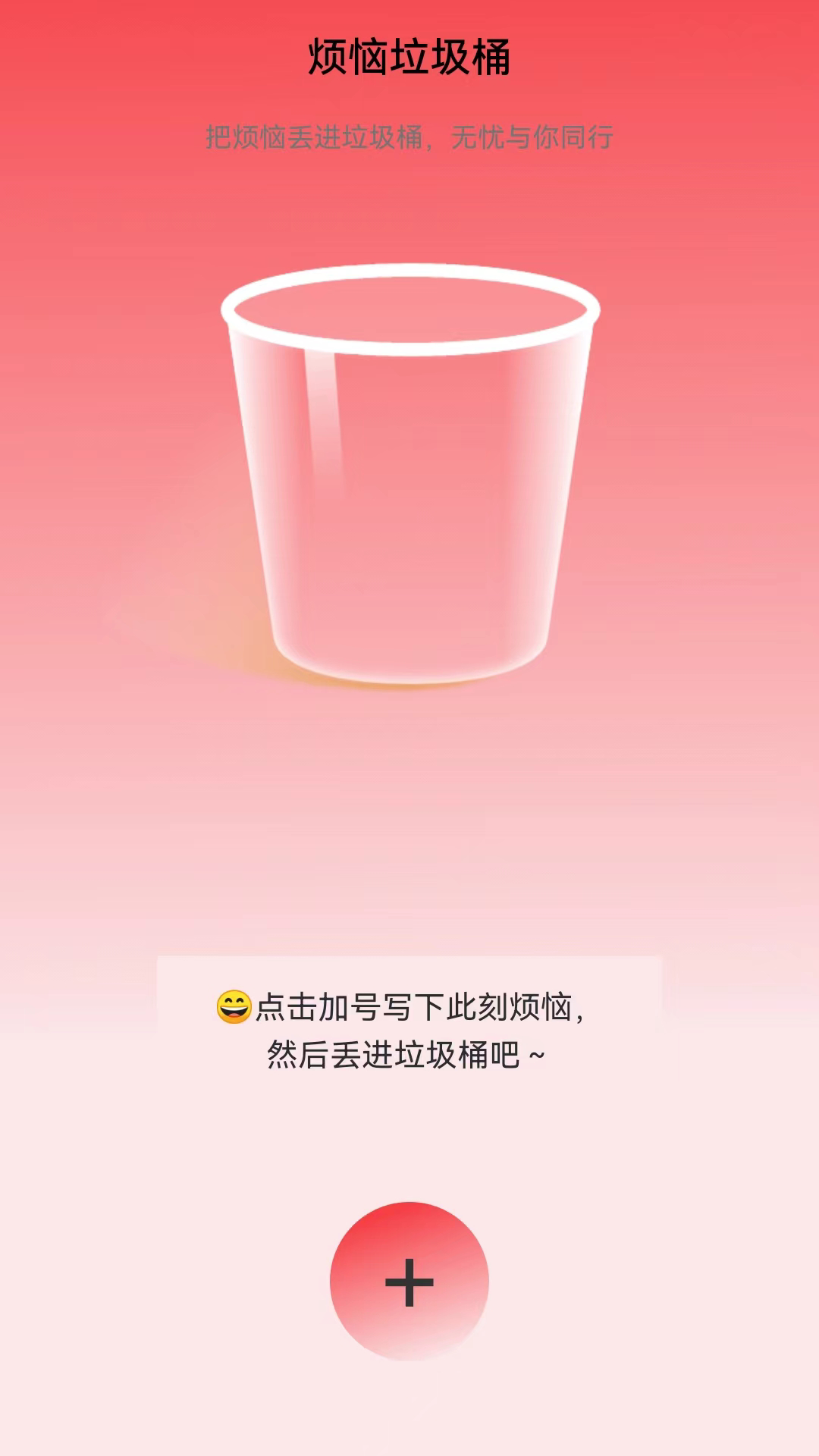Tap the plus button to write a worry
This screenshot has width=819, height=1456.
409,1282
